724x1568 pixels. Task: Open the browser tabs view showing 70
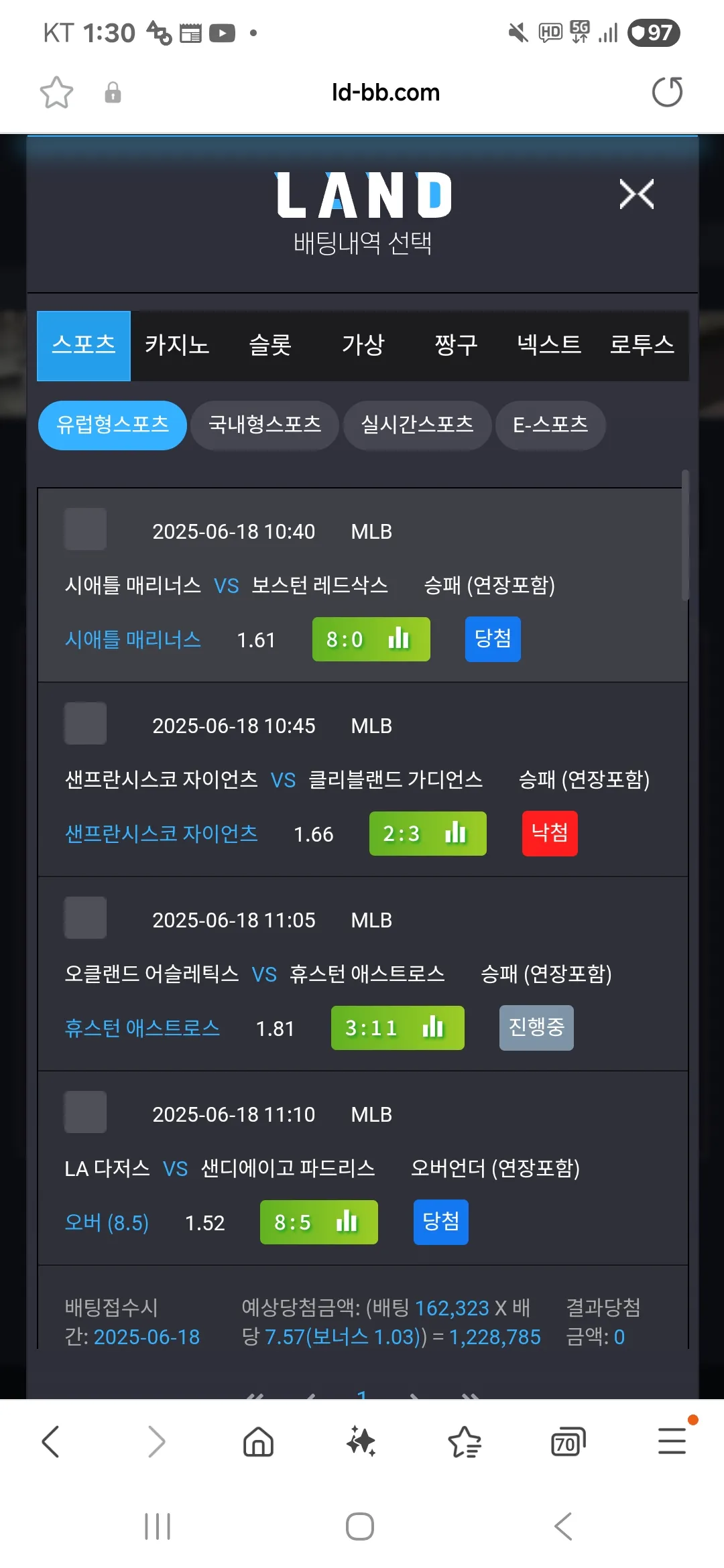[x=568, y=1441]
